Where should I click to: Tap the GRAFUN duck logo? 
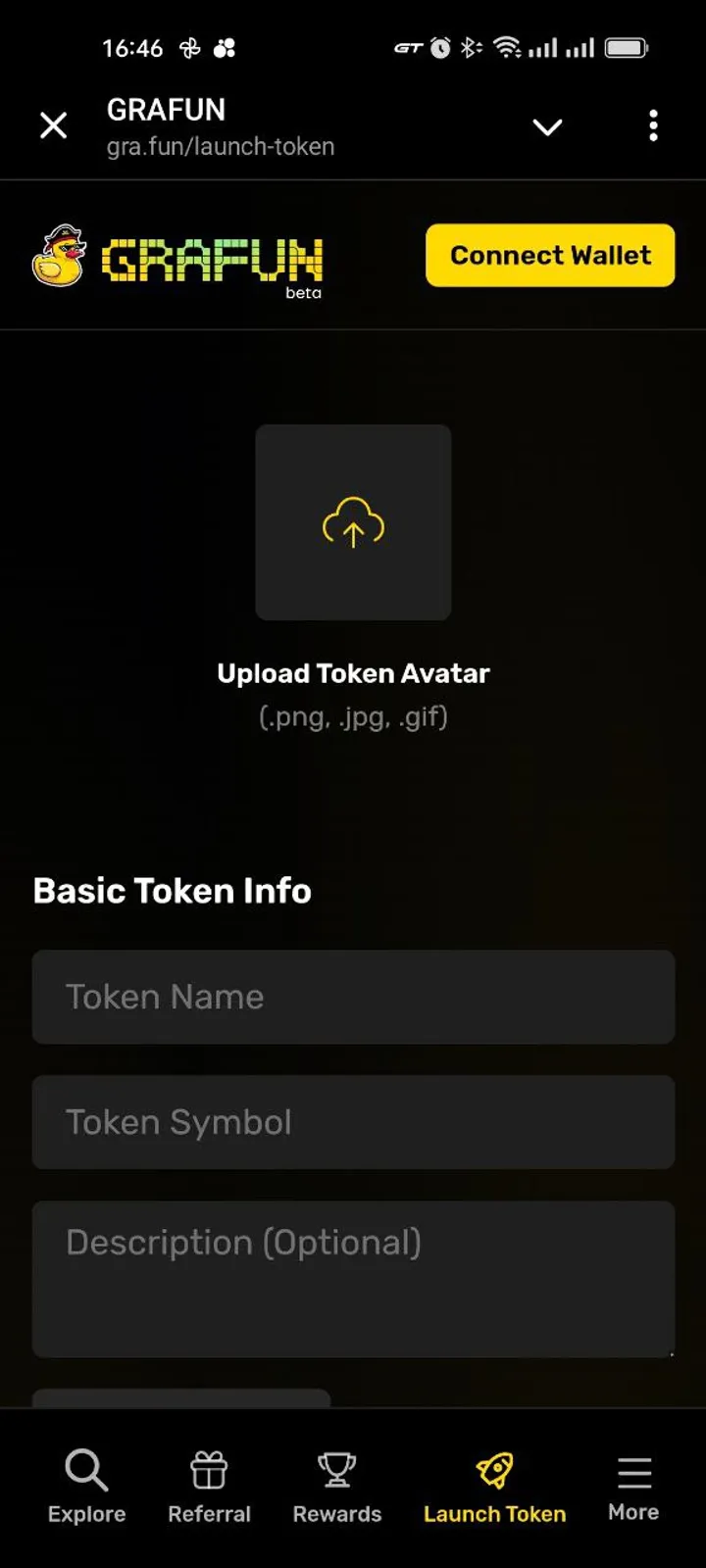[x=61, y=257]
